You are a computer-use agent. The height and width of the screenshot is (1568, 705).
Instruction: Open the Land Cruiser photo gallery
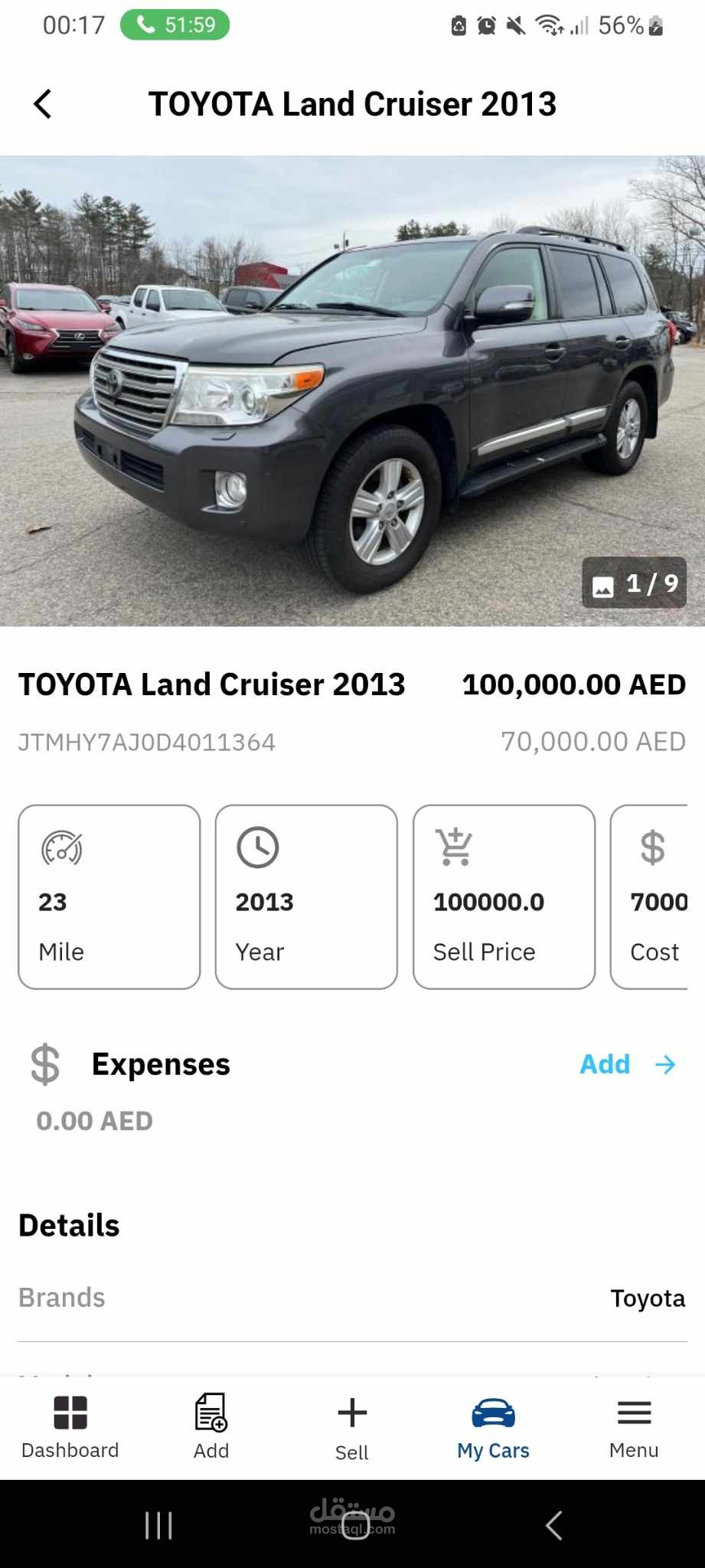pos(352,390)
